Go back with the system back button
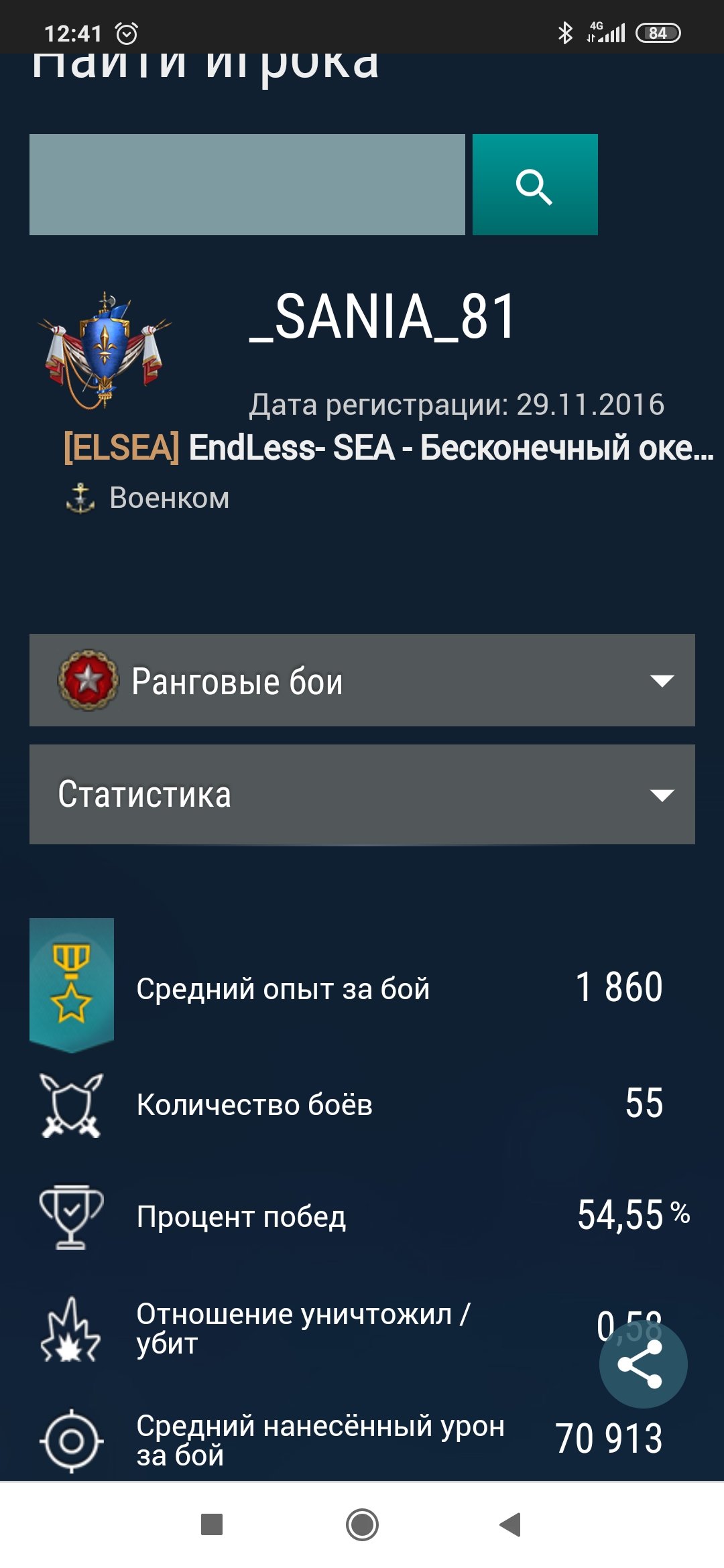Image resolution: width=724 pixels, height=1568 pixels. tap(511, 1524)
